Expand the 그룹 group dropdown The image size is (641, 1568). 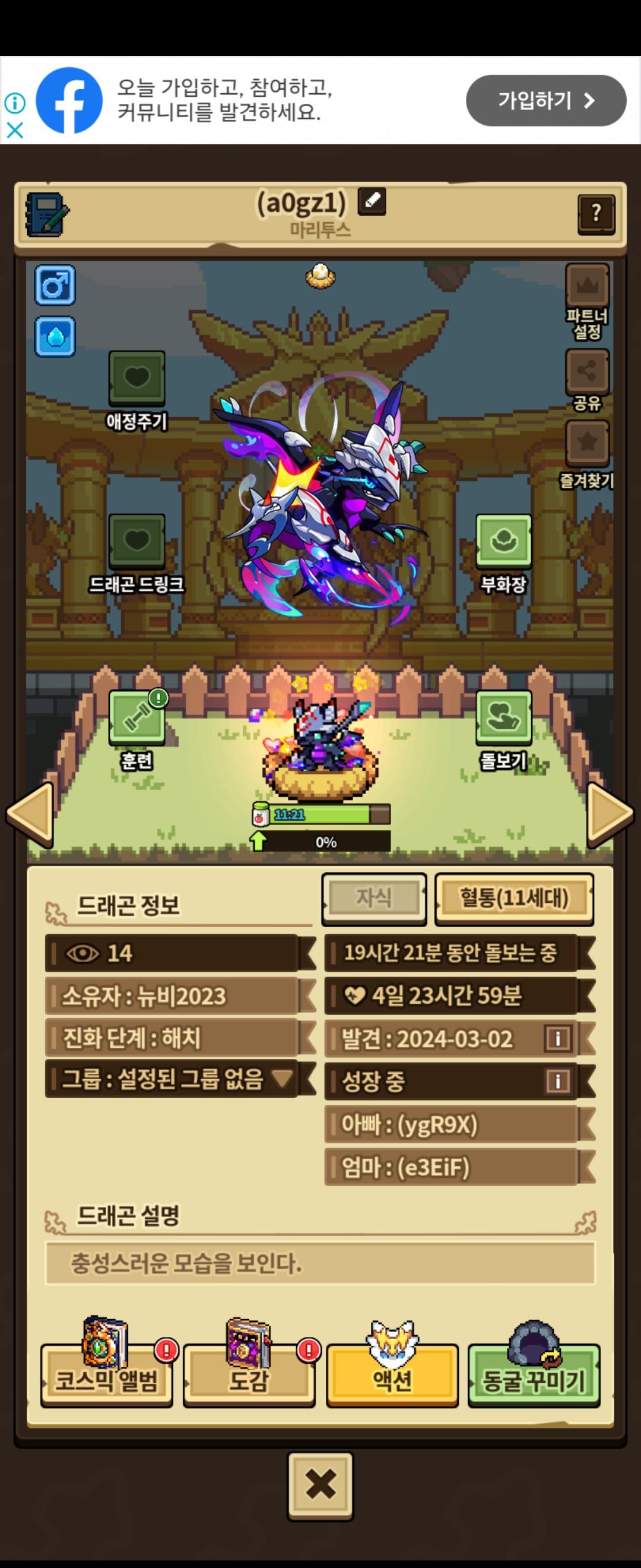(283, 1078)
